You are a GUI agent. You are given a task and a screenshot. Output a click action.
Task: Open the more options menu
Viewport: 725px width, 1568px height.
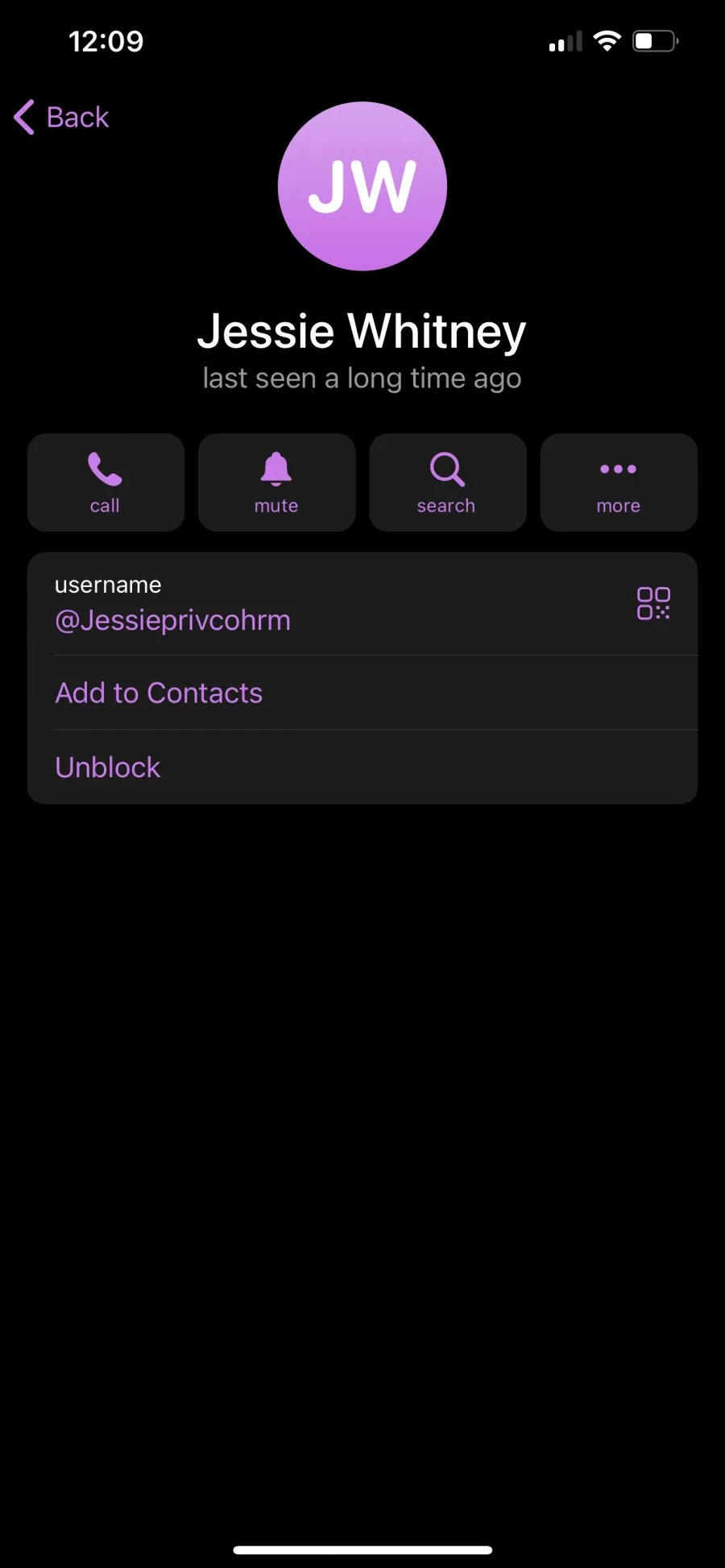619,482
